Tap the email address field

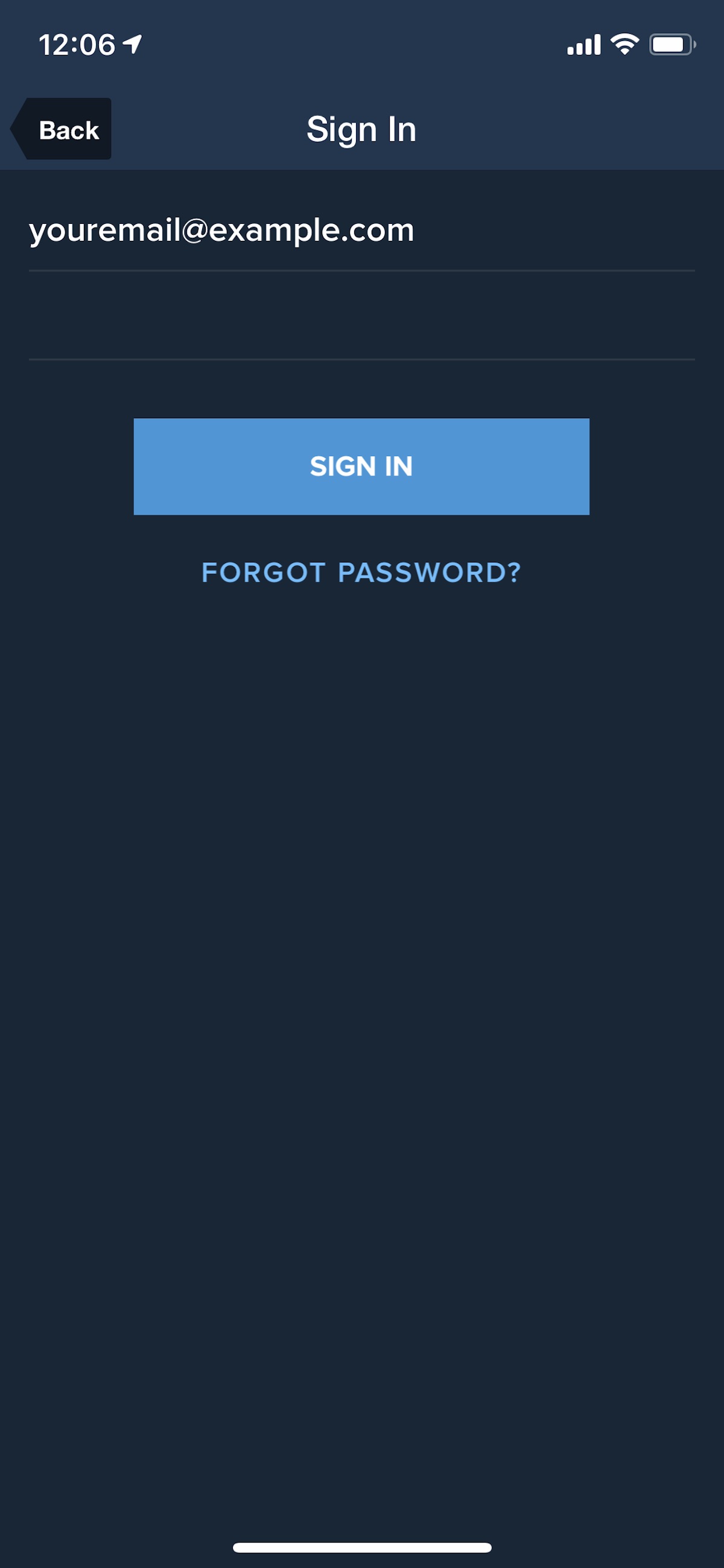[362, 231]
